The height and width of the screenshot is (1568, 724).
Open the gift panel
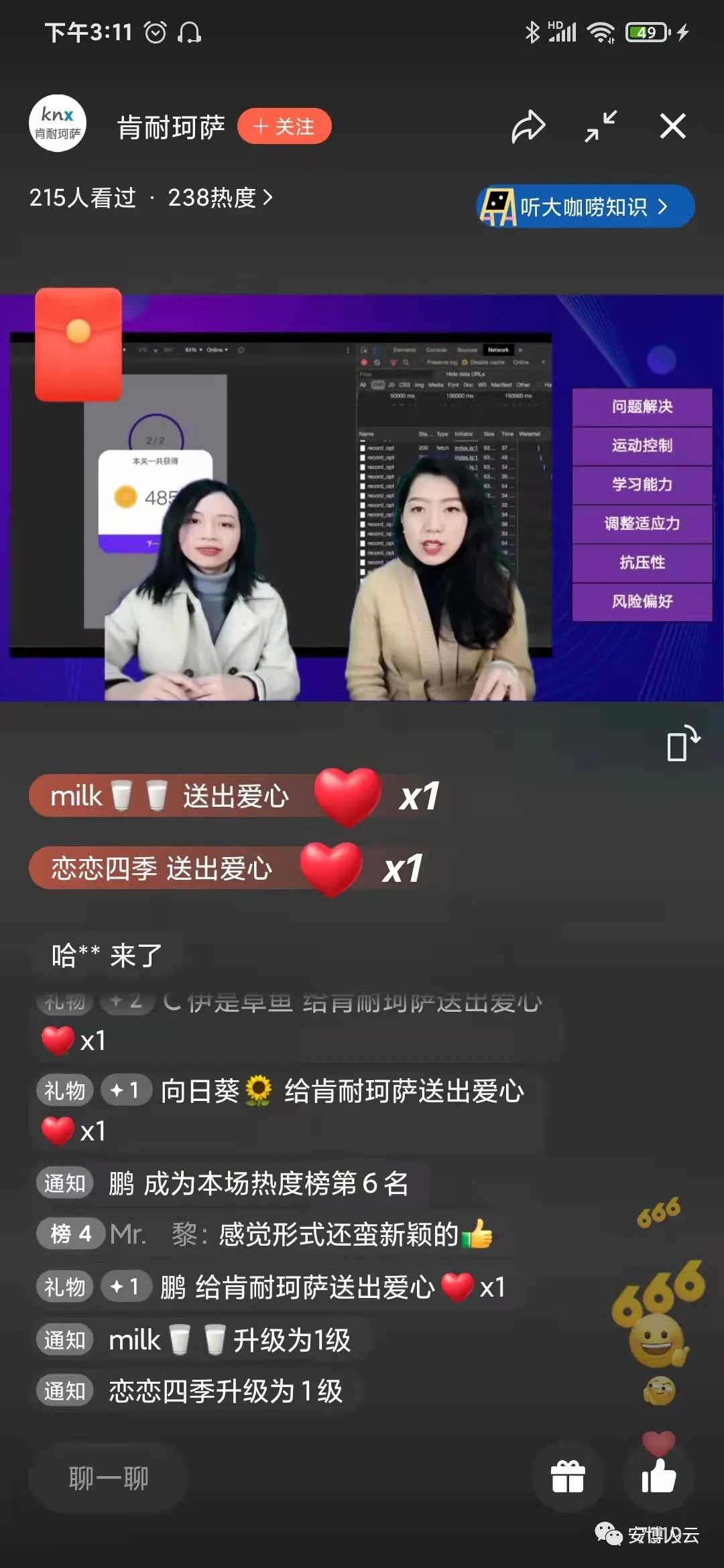click(568, 1478)
